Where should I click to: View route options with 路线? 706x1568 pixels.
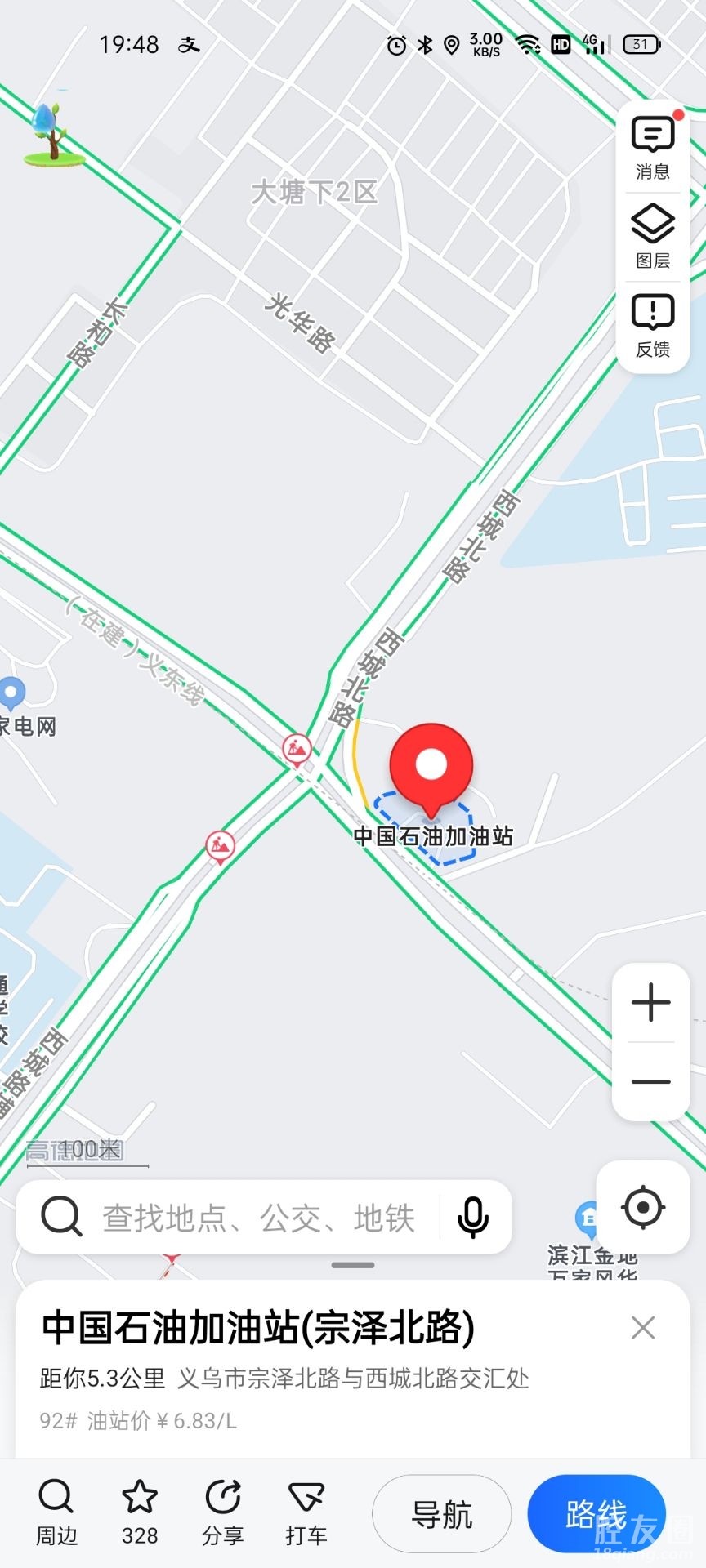pyautogui.click(x=597, y=1514)
